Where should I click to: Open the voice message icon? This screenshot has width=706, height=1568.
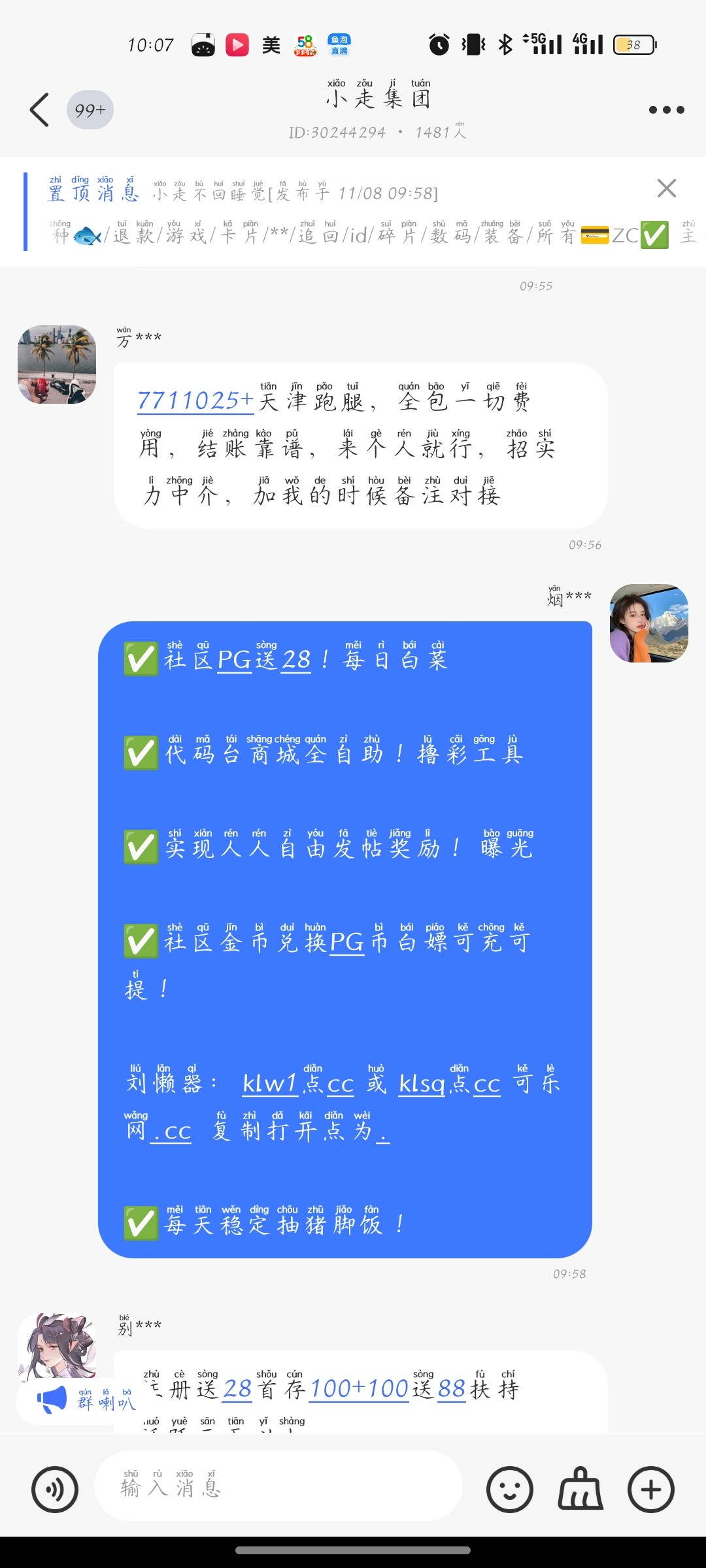pos(56,1488)
